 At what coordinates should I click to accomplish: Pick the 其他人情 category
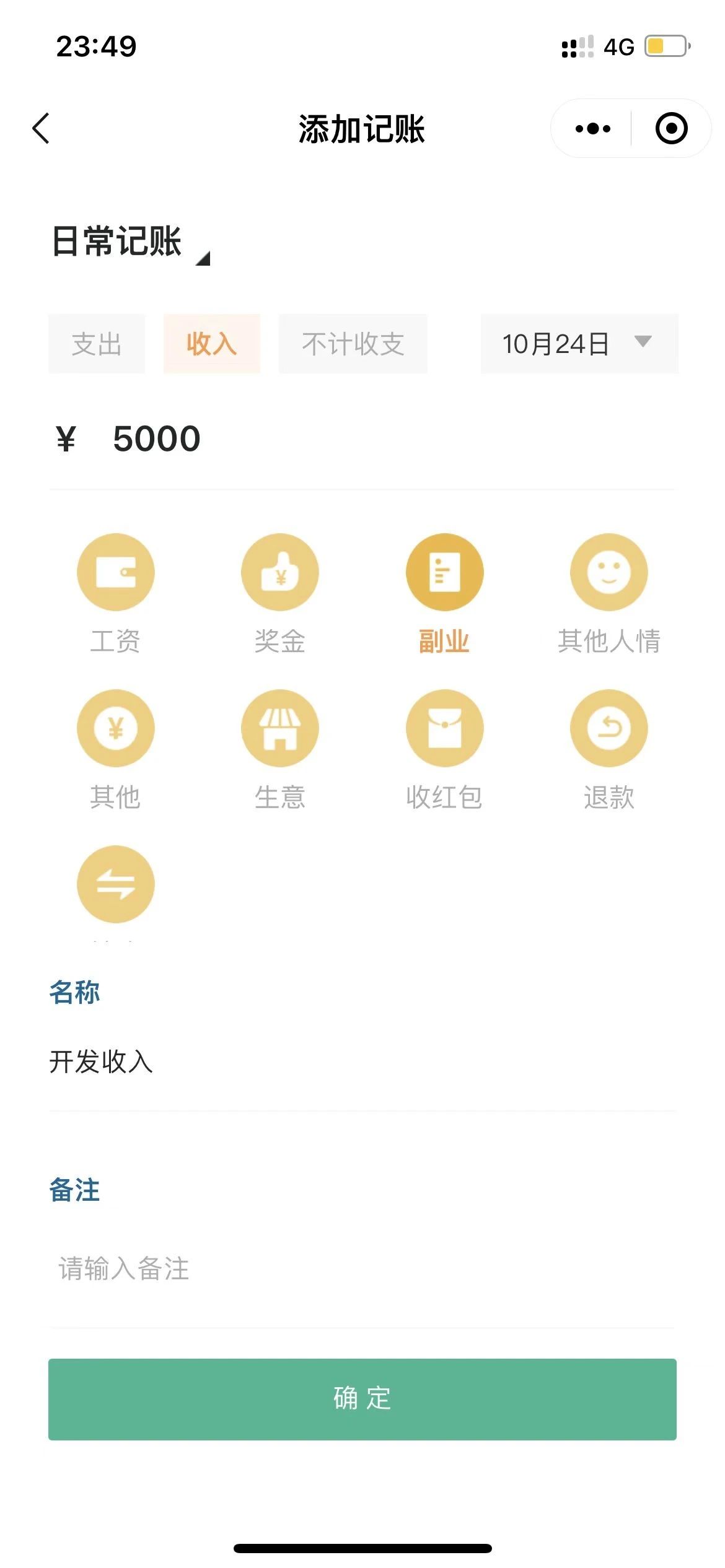tap(609, 593)
